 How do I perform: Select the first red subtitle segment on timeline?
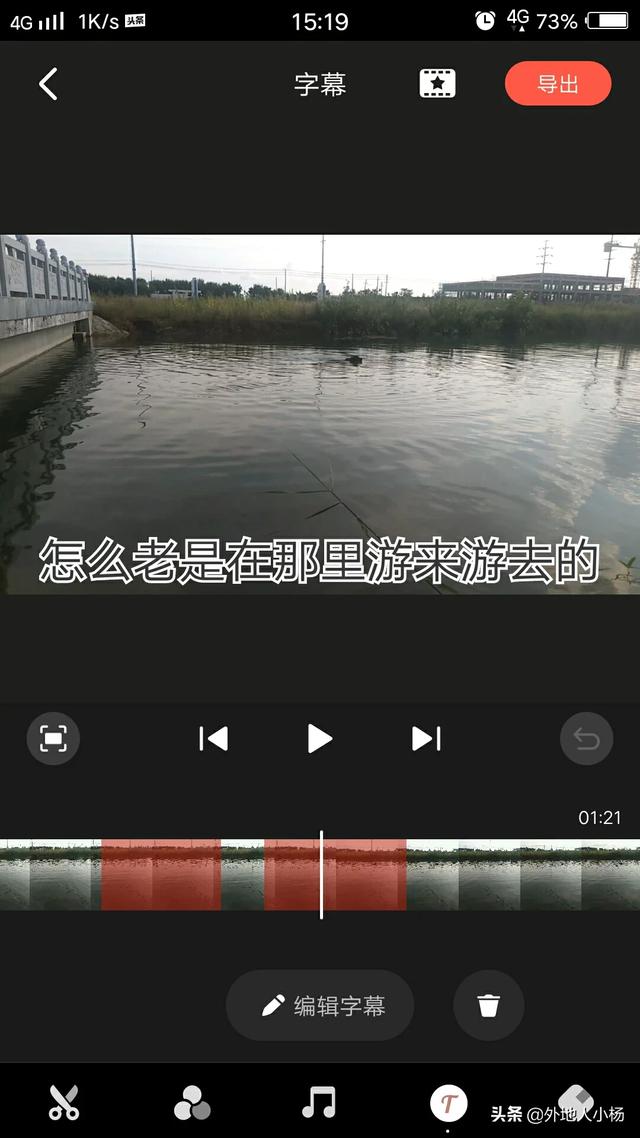(161, 875)
